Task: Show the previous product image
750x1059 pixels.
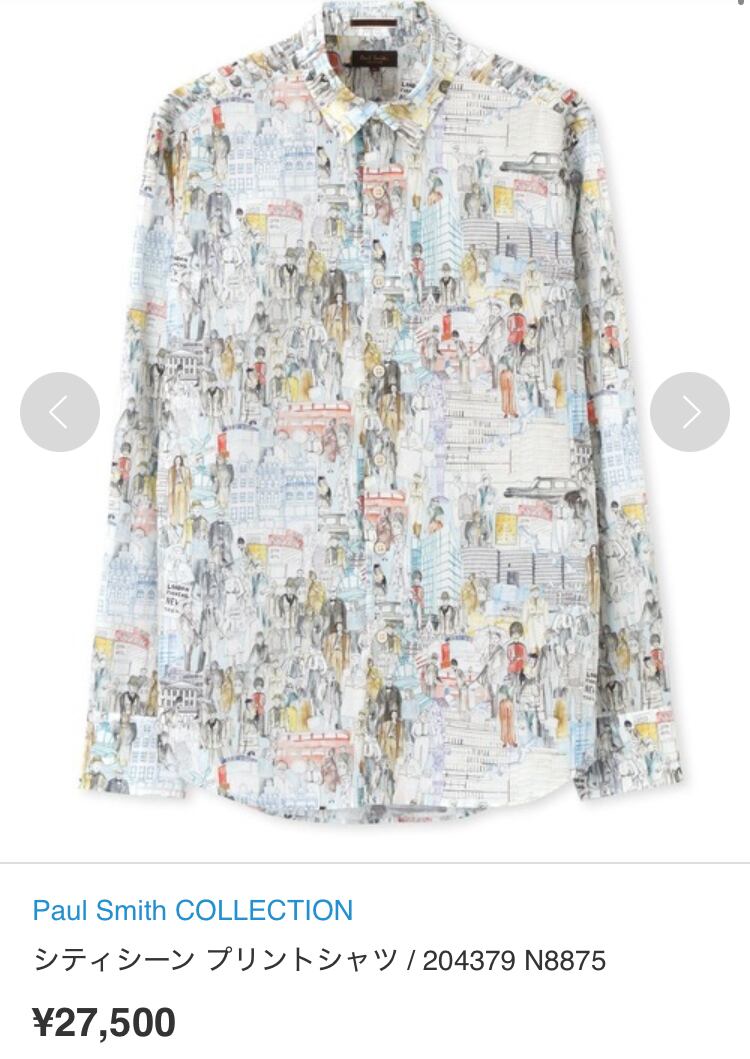Action: (60, 412)
